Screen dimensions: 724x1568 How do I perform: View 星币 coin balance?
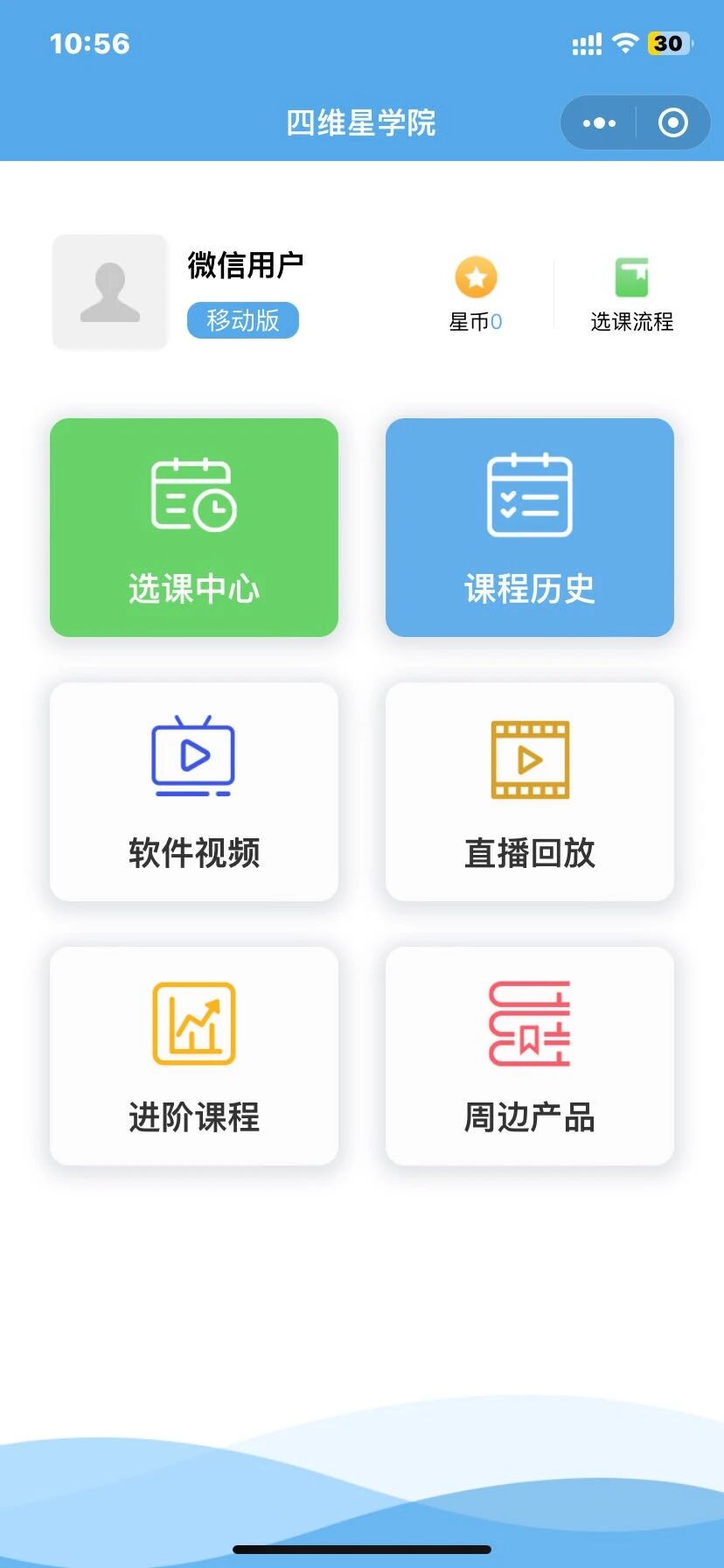coord(476,295)
